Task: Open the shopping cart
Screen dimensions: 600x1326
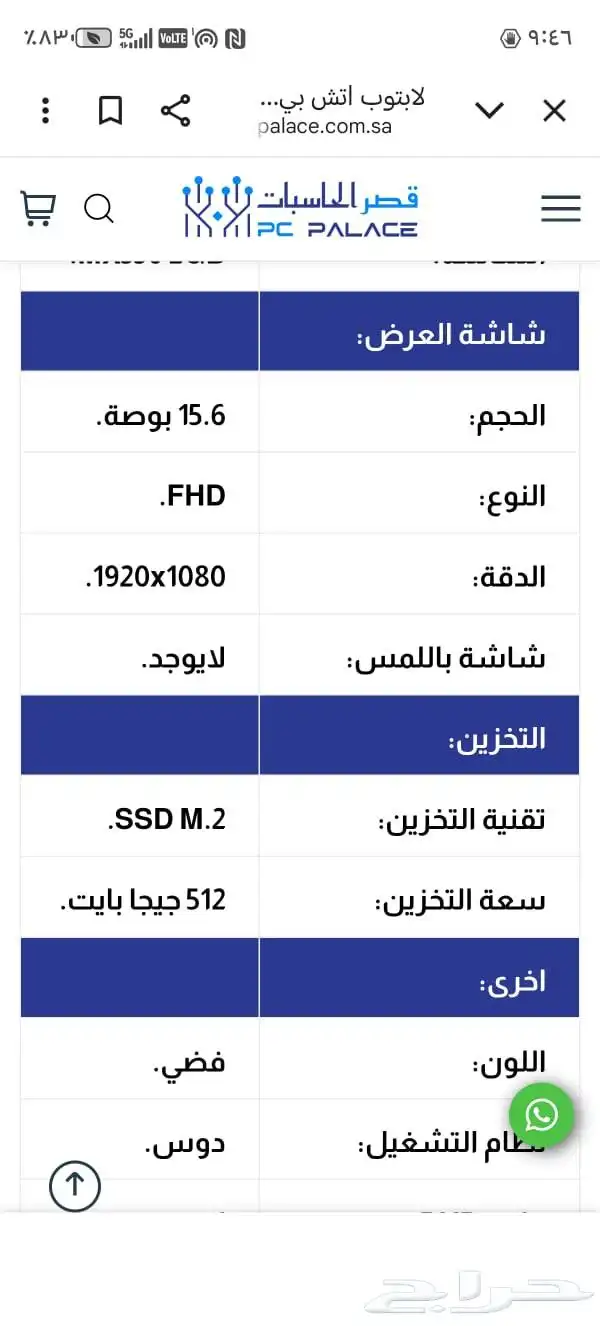Action: pos(38,208)
